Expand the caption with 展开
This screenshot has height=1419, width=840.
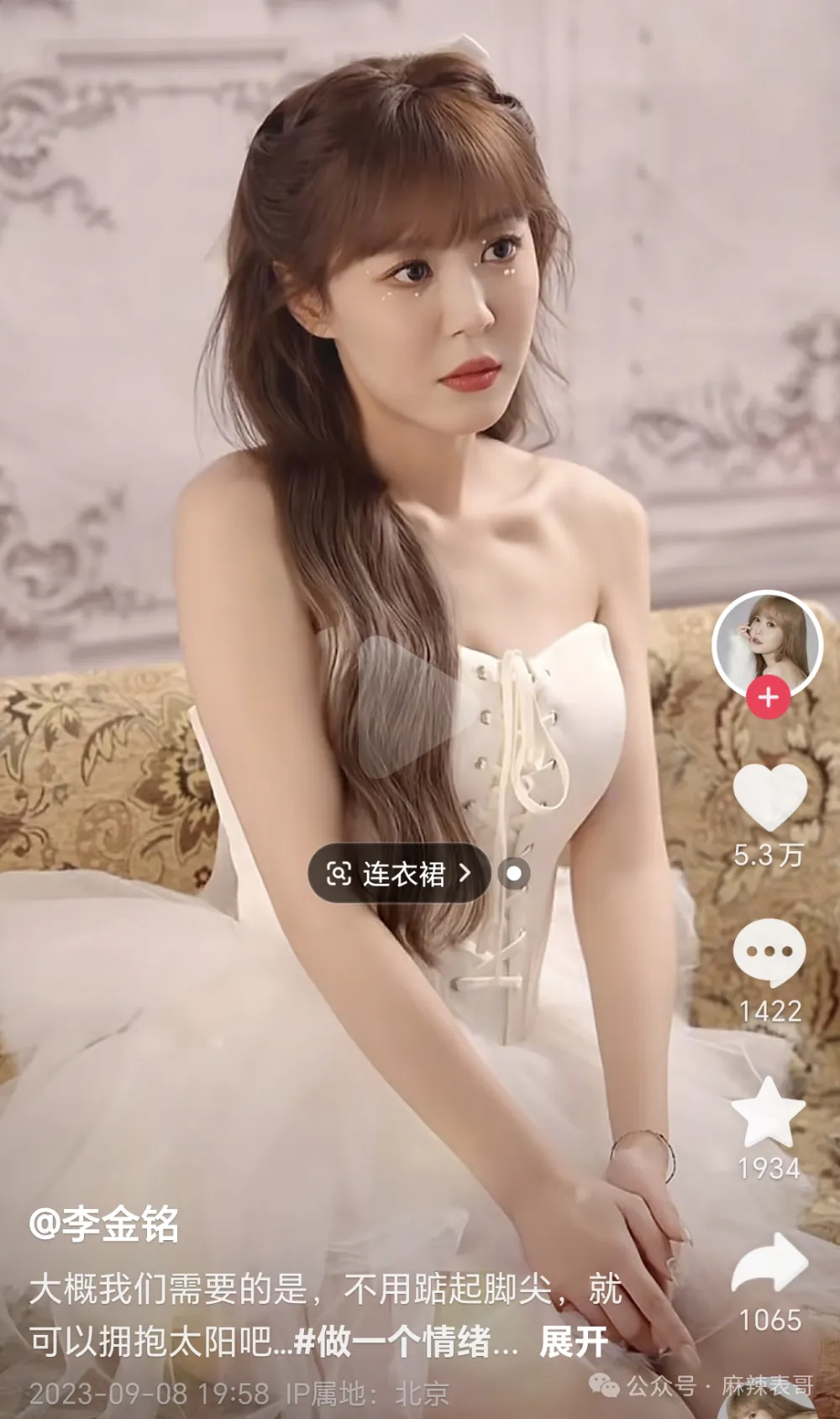tap(573, 1342)
